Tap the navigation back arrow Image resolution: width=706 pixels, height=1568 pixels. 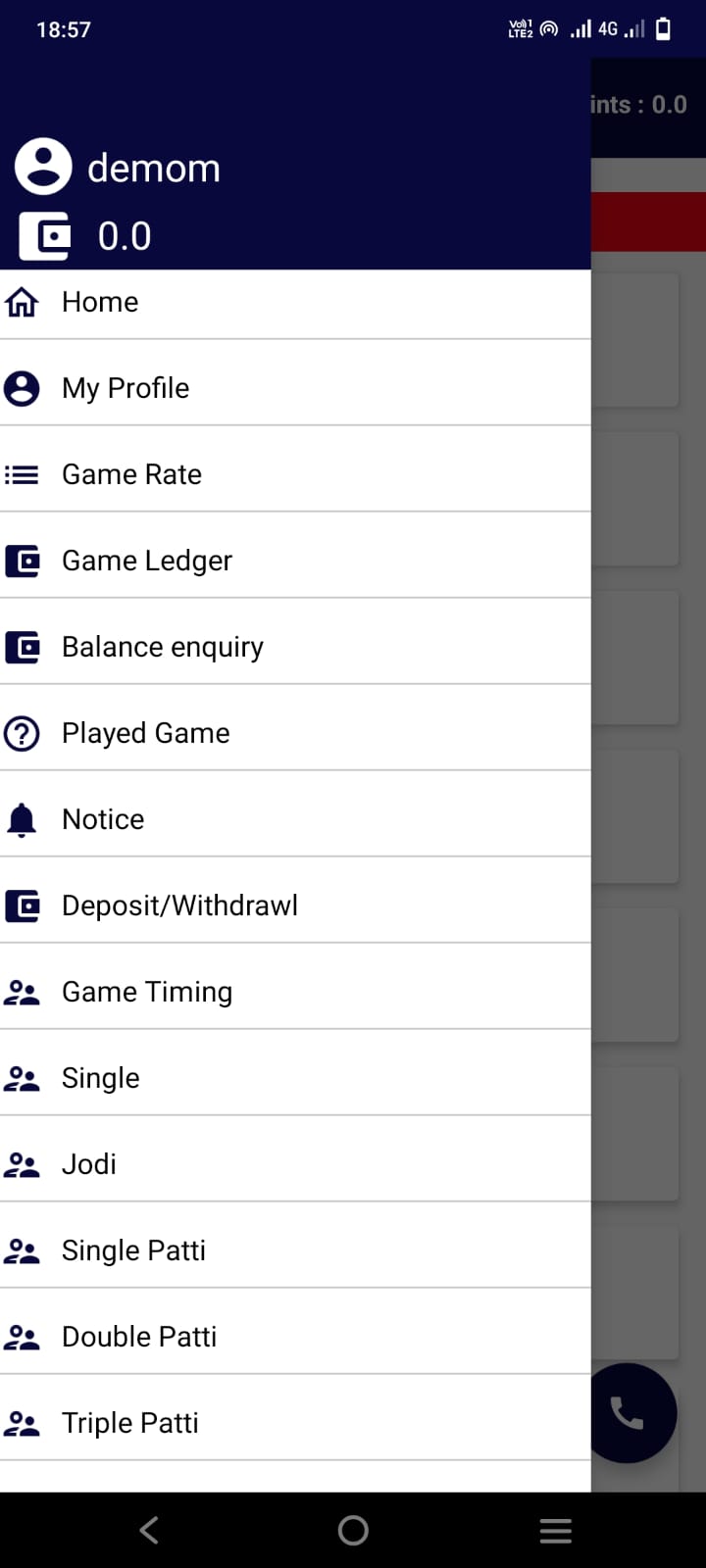pyautogui.click(x=148, y=1529)
